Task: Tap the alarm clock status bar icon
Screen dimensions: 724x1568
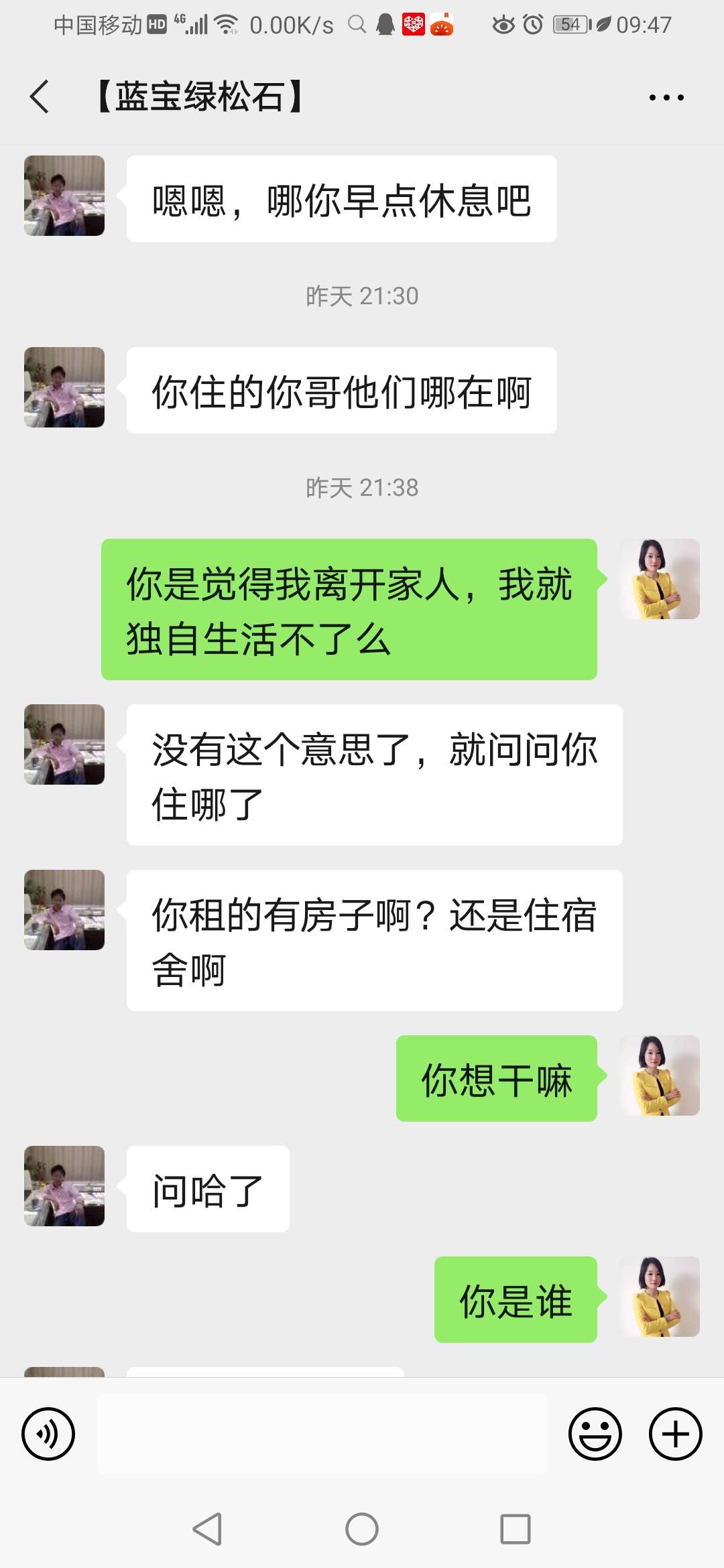Action: (x=532, y=25)
